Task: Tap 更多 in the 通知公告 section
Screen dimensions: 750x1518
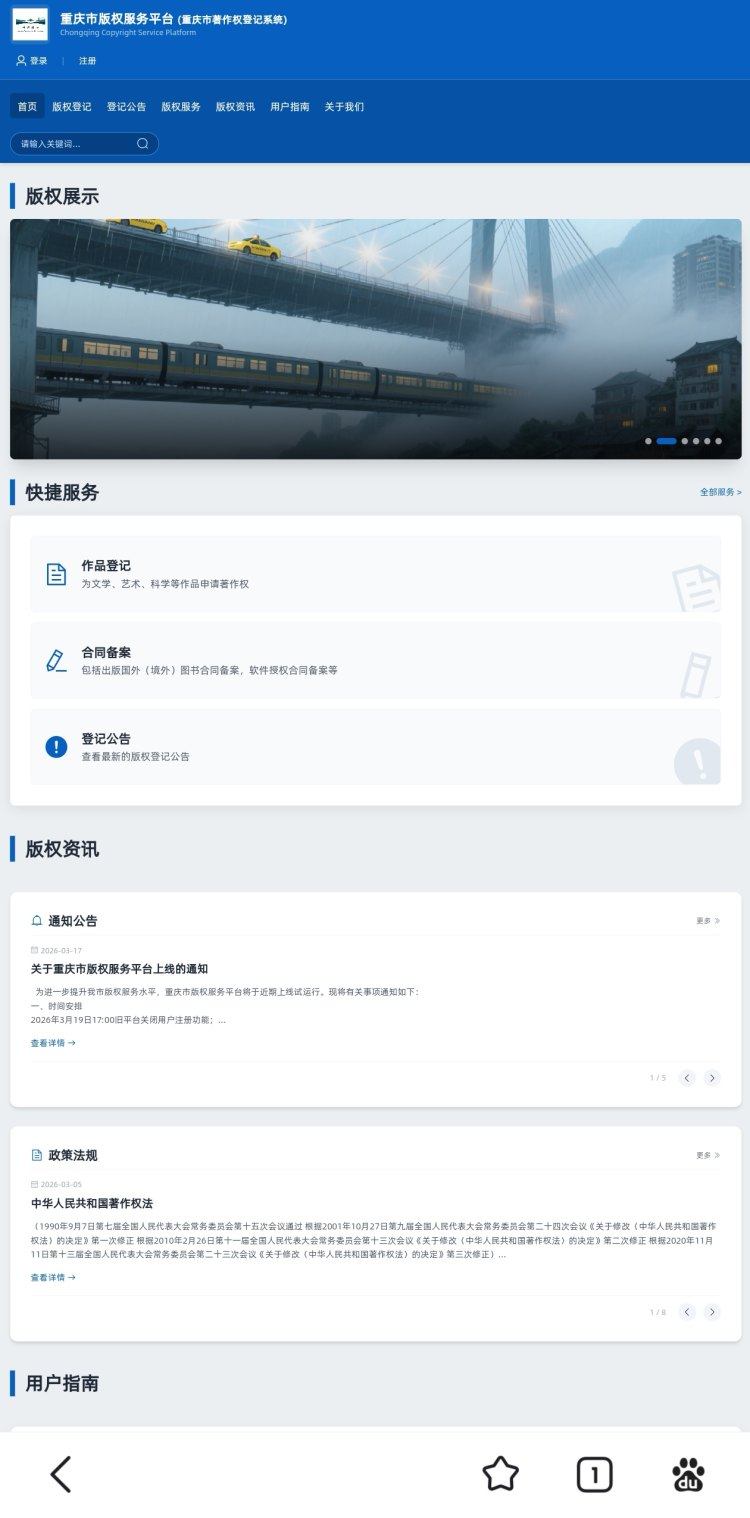Action: pos(708,921)
